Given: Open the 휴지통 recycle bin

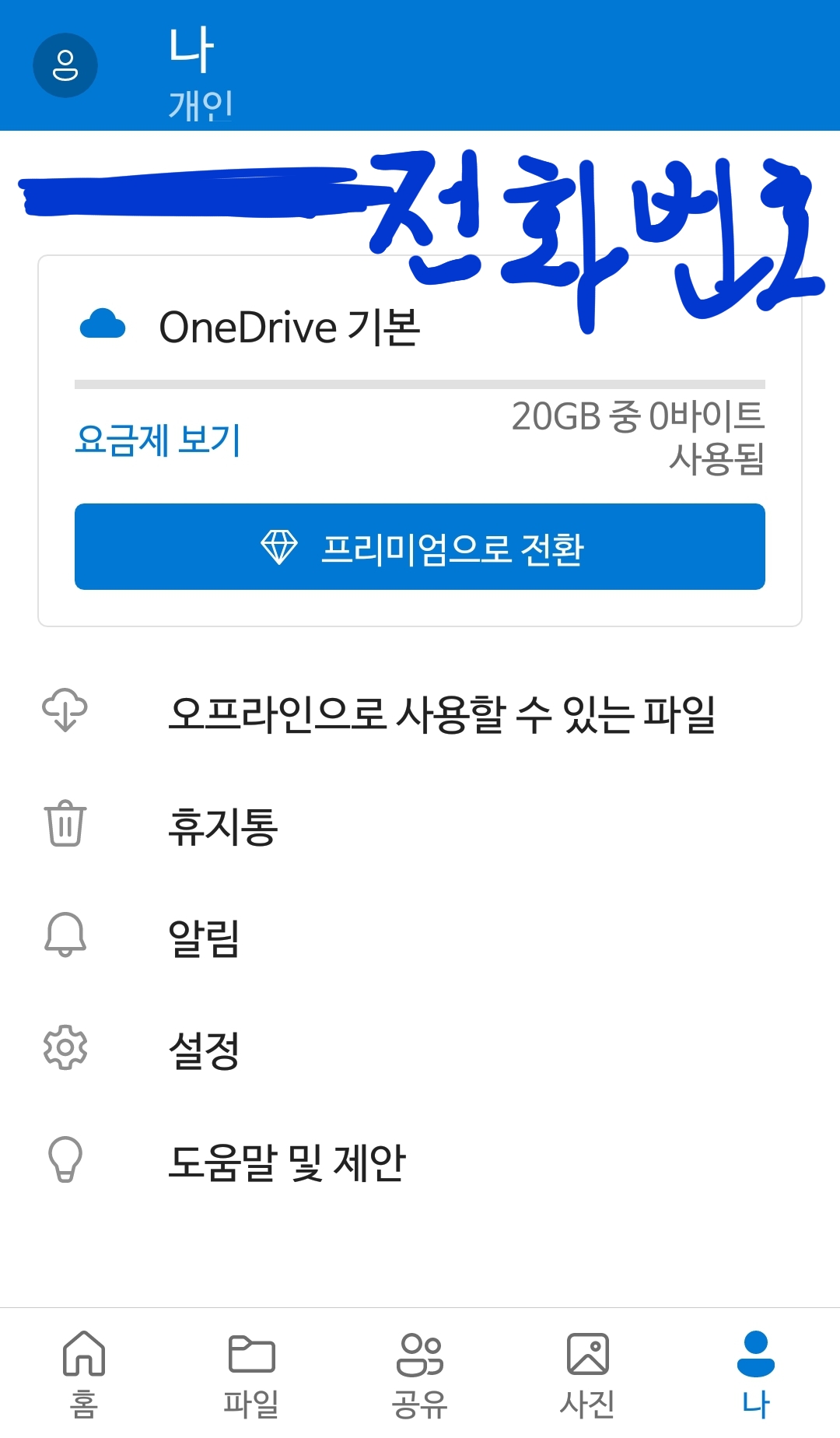Looking at the screenshot, I should click(420, 826).
